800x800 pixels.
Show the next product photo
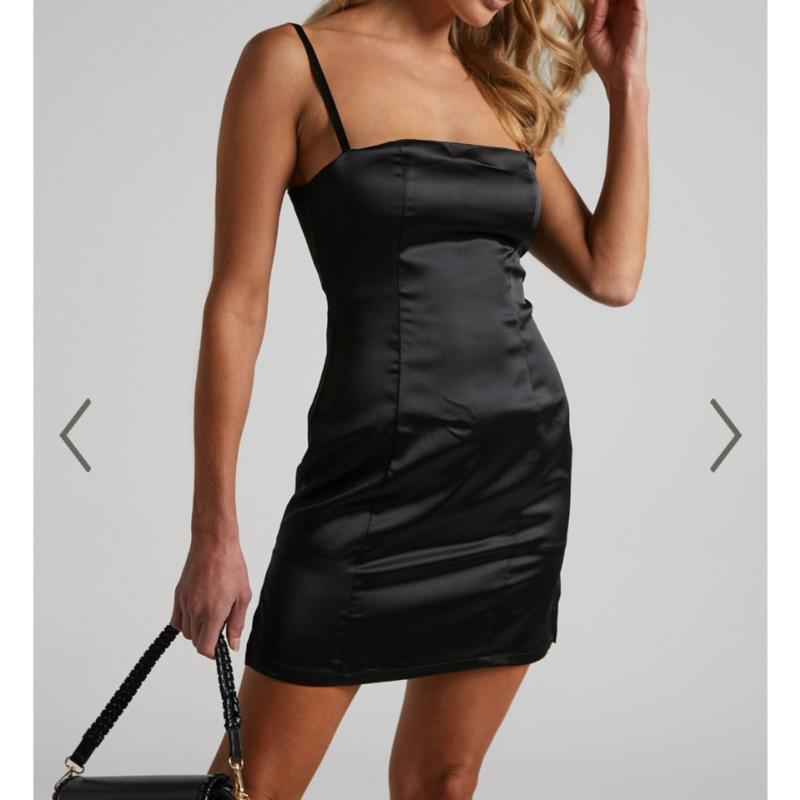click(x=725, y=435)
